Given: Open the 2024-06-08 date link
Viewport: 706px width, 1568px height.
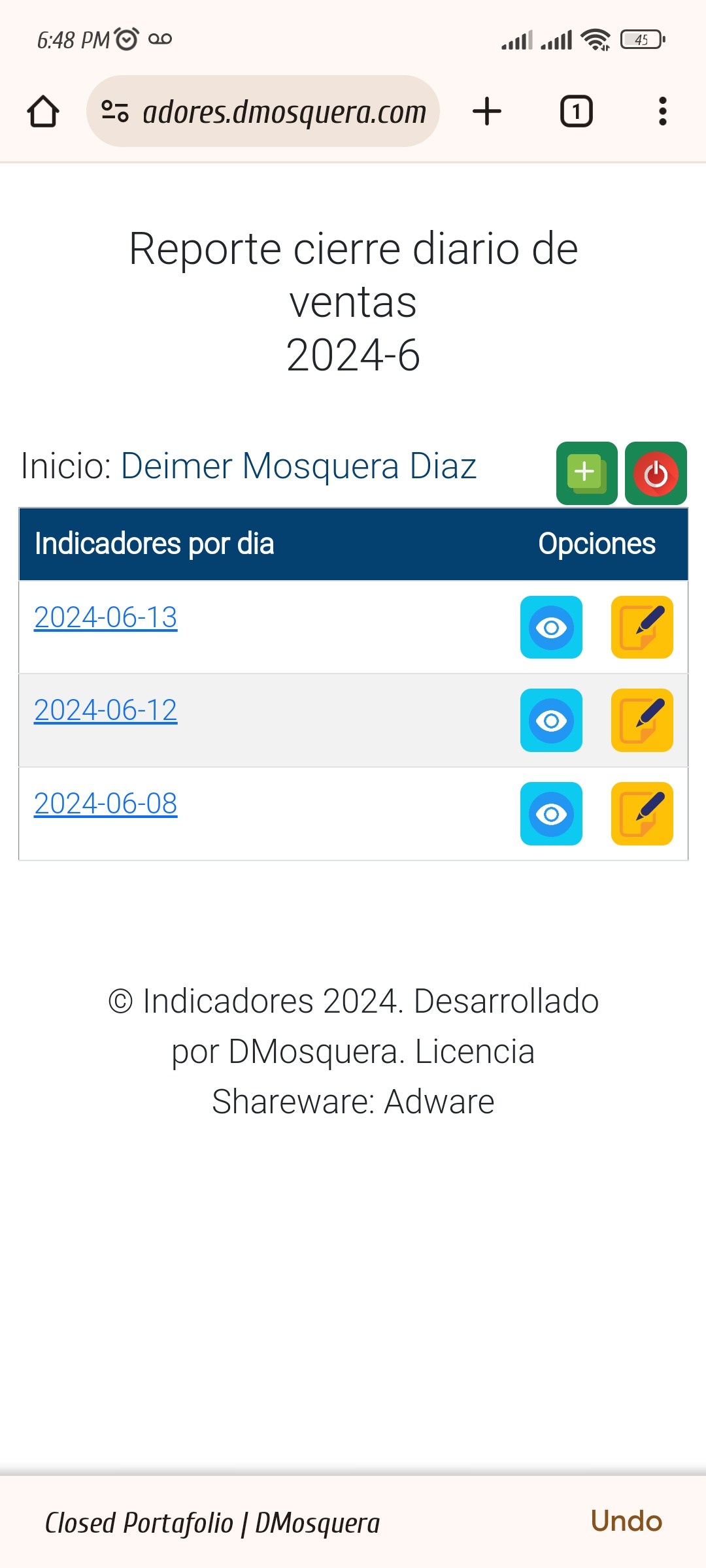Looking at the screenshot, I should 106,804.
